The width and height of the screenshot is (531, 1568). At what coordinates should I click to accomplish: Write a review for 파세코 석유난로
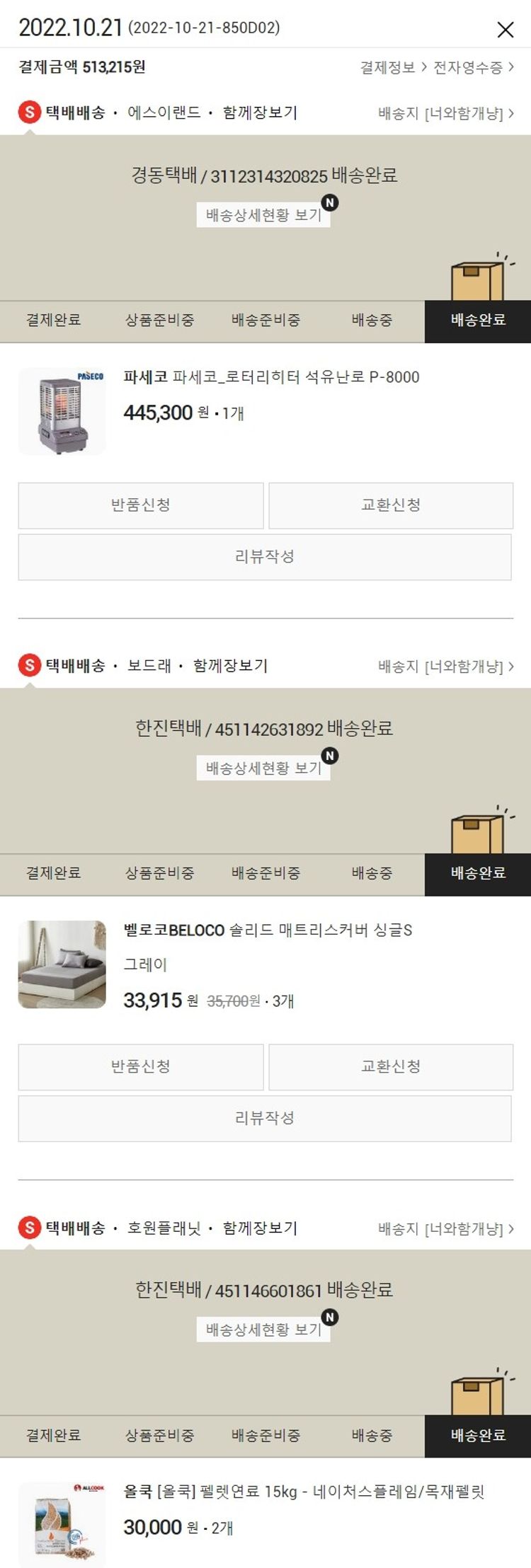click(265, 557)
